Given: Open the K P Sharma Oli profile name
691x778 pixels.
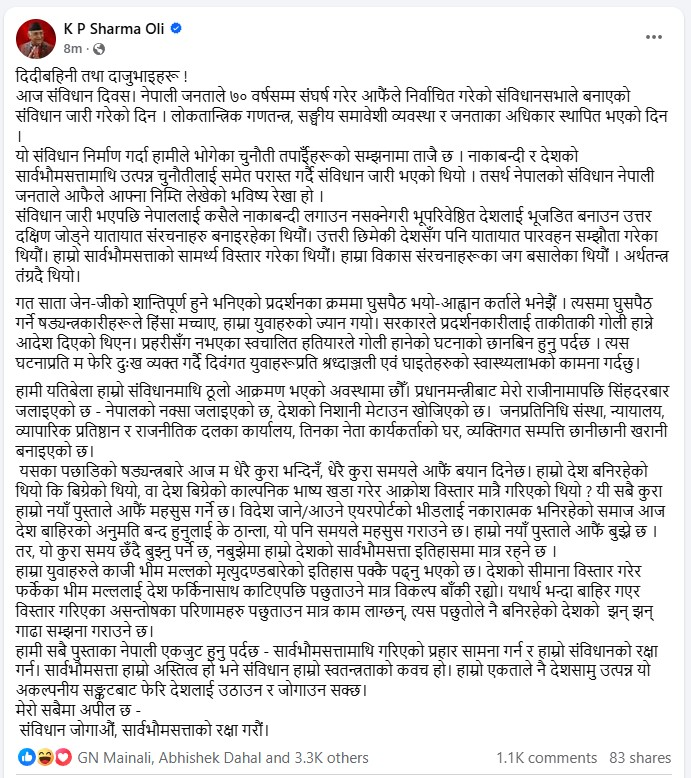Looking at the screenshot, I should pyautogui.click(x=114, y=29).
